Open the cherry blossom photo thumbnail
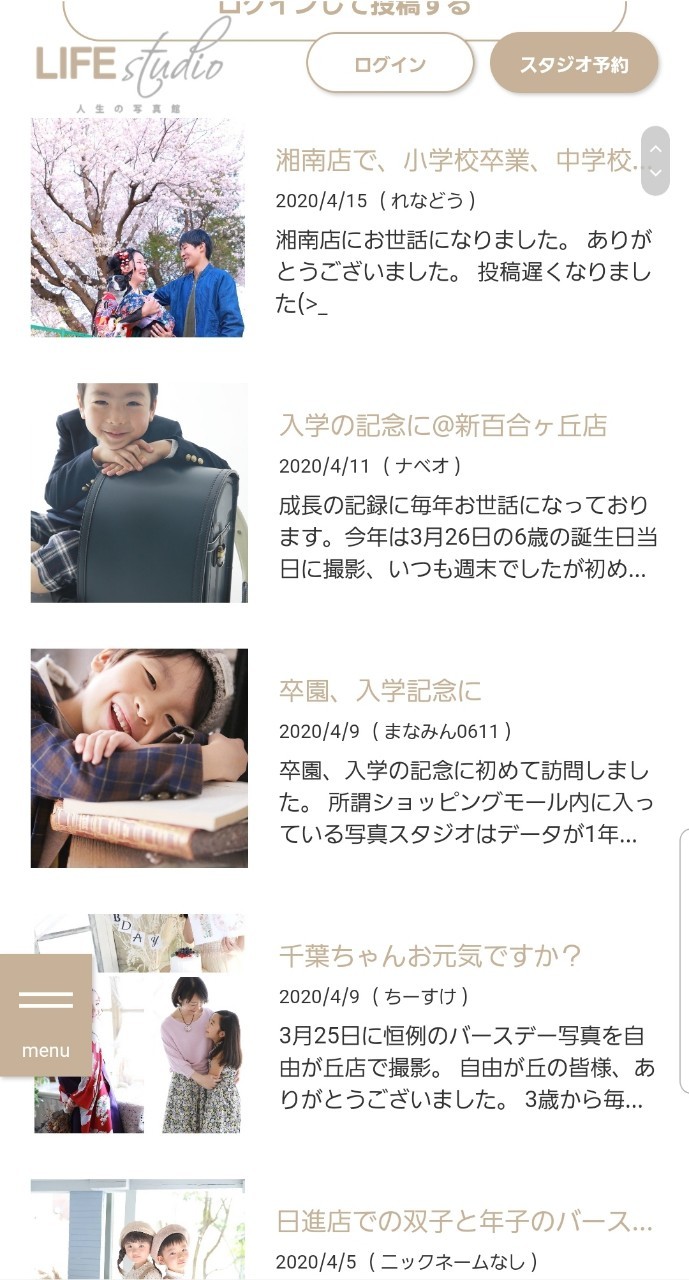This screenshot has height=1280, width=689. tap(138, 227)
